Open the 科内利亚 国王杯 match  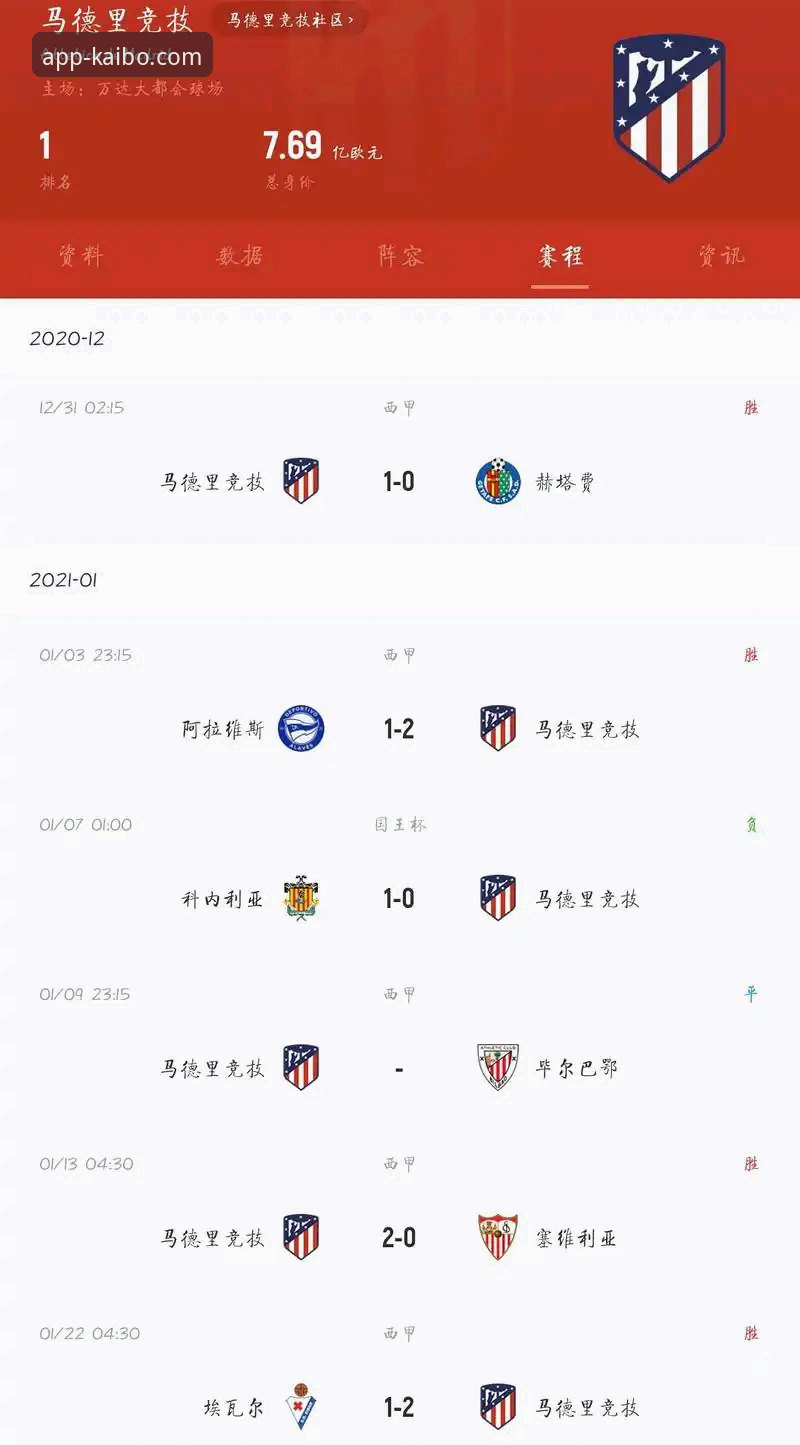400,876
